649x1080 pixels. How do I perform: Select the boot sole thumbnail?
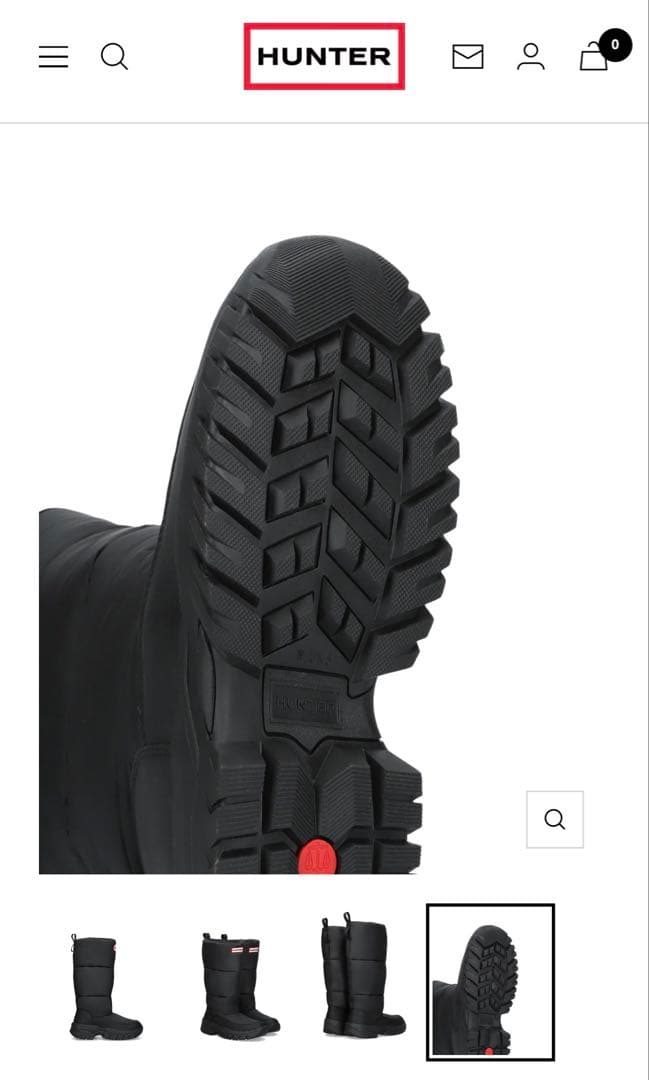(490, 983)
